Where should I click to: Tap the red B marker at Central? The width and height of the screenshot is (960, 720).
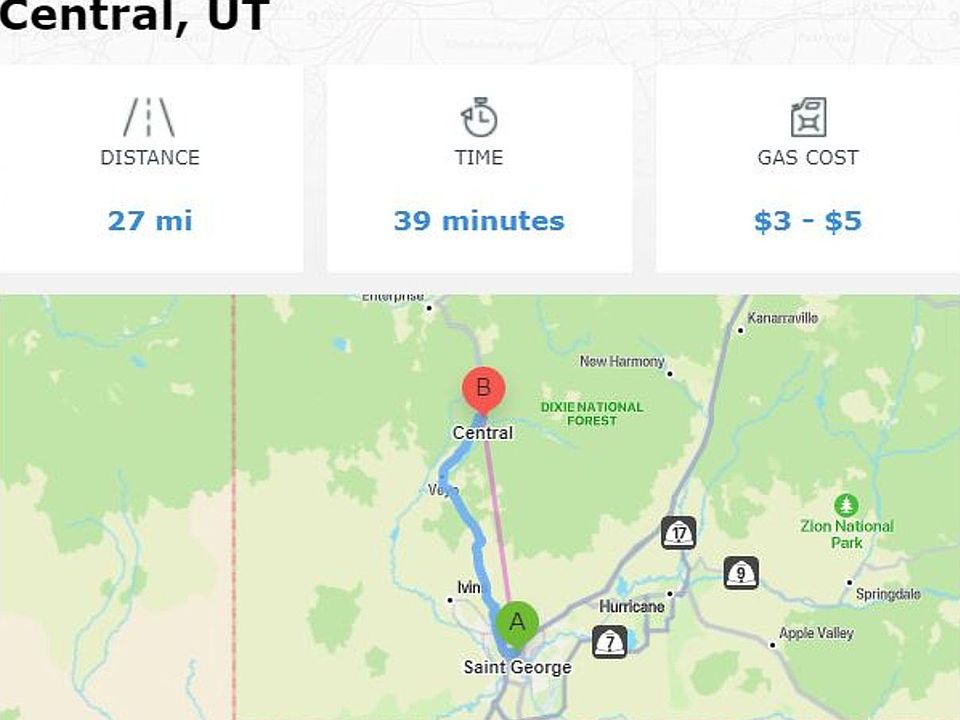tap(483, 389)
